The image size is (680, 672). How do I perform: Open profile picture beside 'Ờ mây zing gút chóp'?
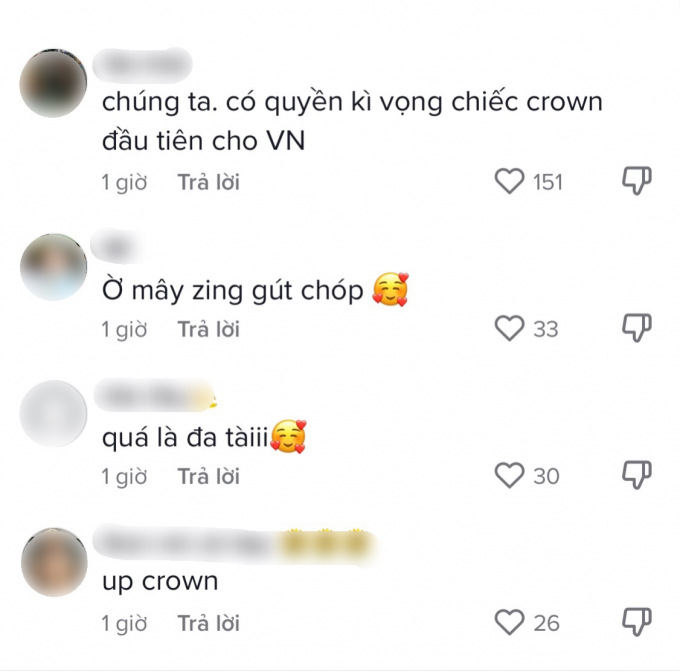pos(54,267)
